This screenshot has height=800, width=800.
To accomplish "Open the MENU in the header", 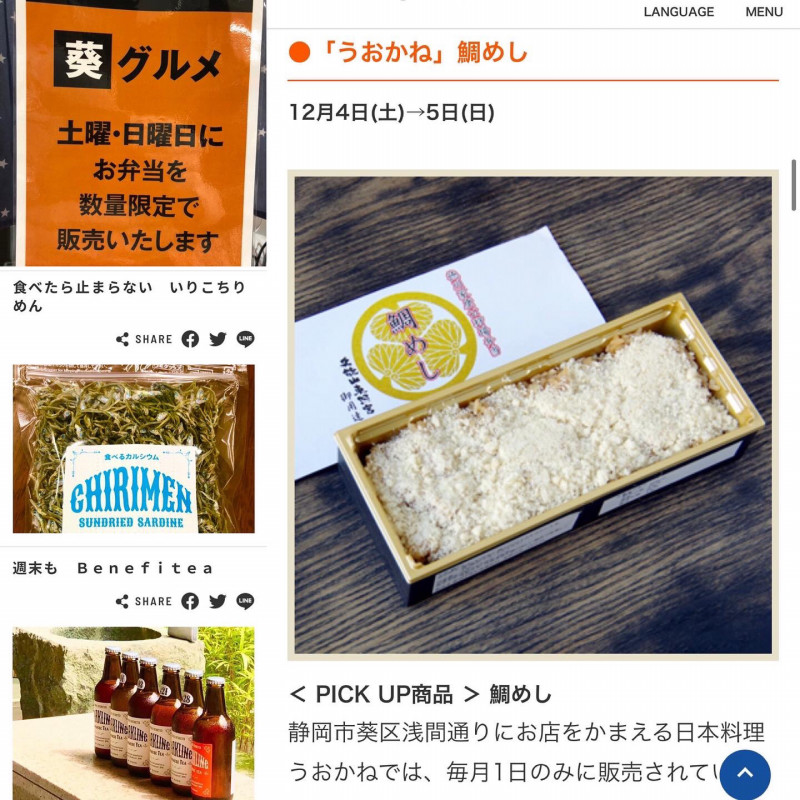I will pyautogui.click(x=764, y=12).
